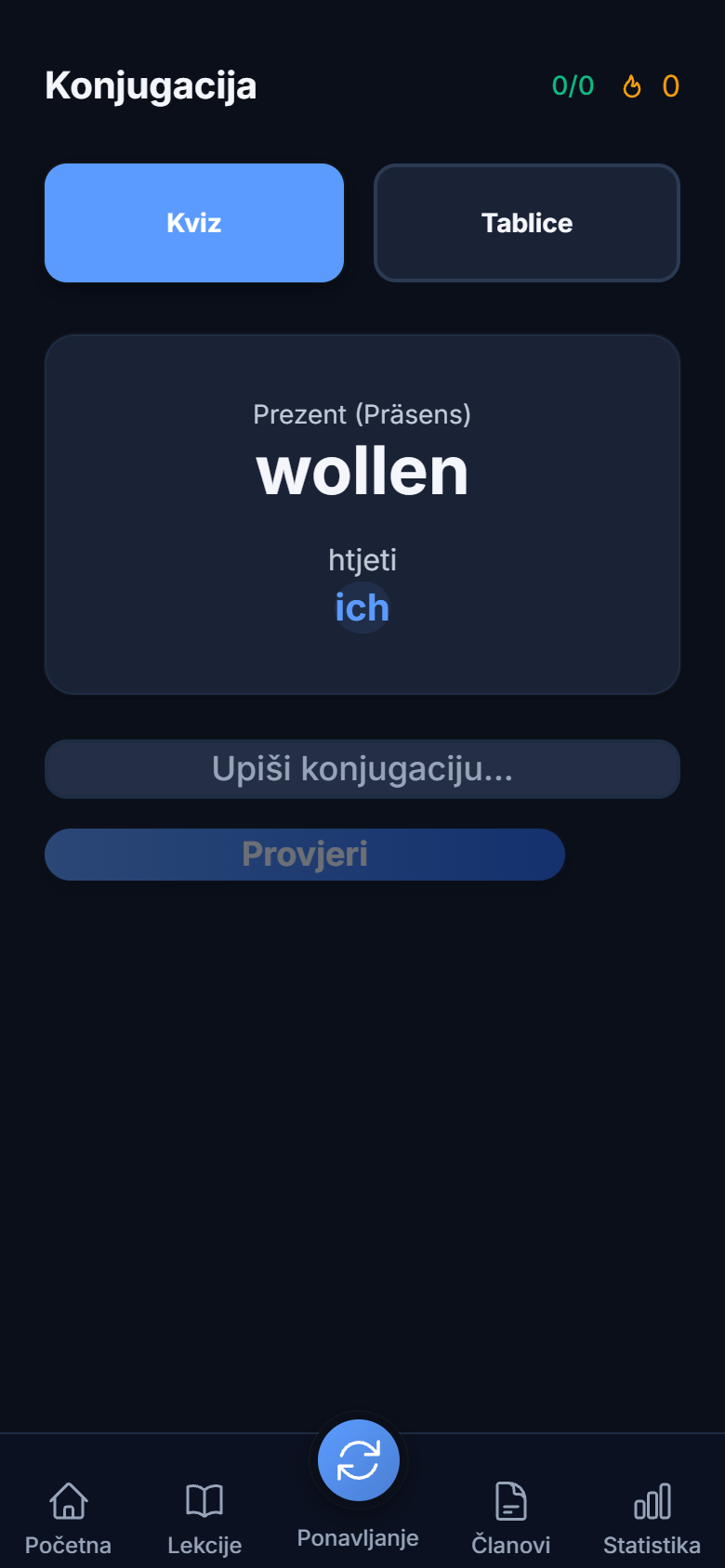Image resolution: width=725 pixels, height=1568 pixels.
Task: Click the translation 'htjeti'
Action: click(362, 559)
